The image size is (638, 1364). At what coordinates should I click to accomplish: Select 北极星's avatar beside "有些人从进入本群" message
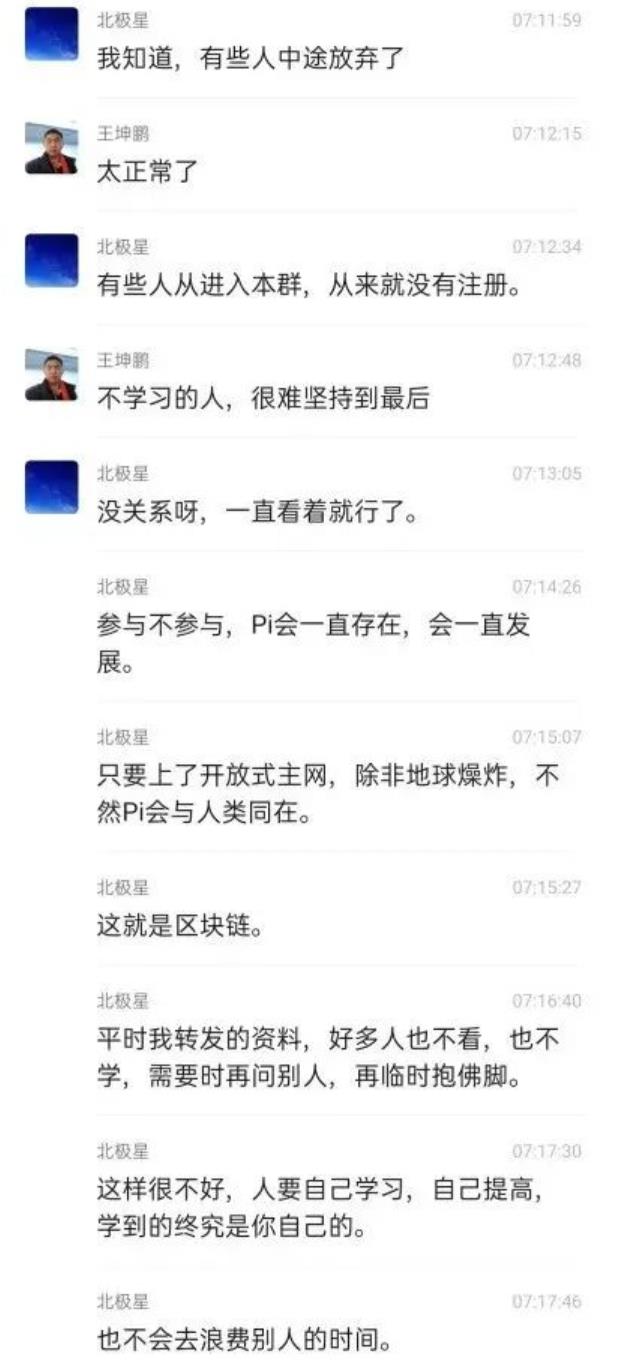(x=51, y=261)
